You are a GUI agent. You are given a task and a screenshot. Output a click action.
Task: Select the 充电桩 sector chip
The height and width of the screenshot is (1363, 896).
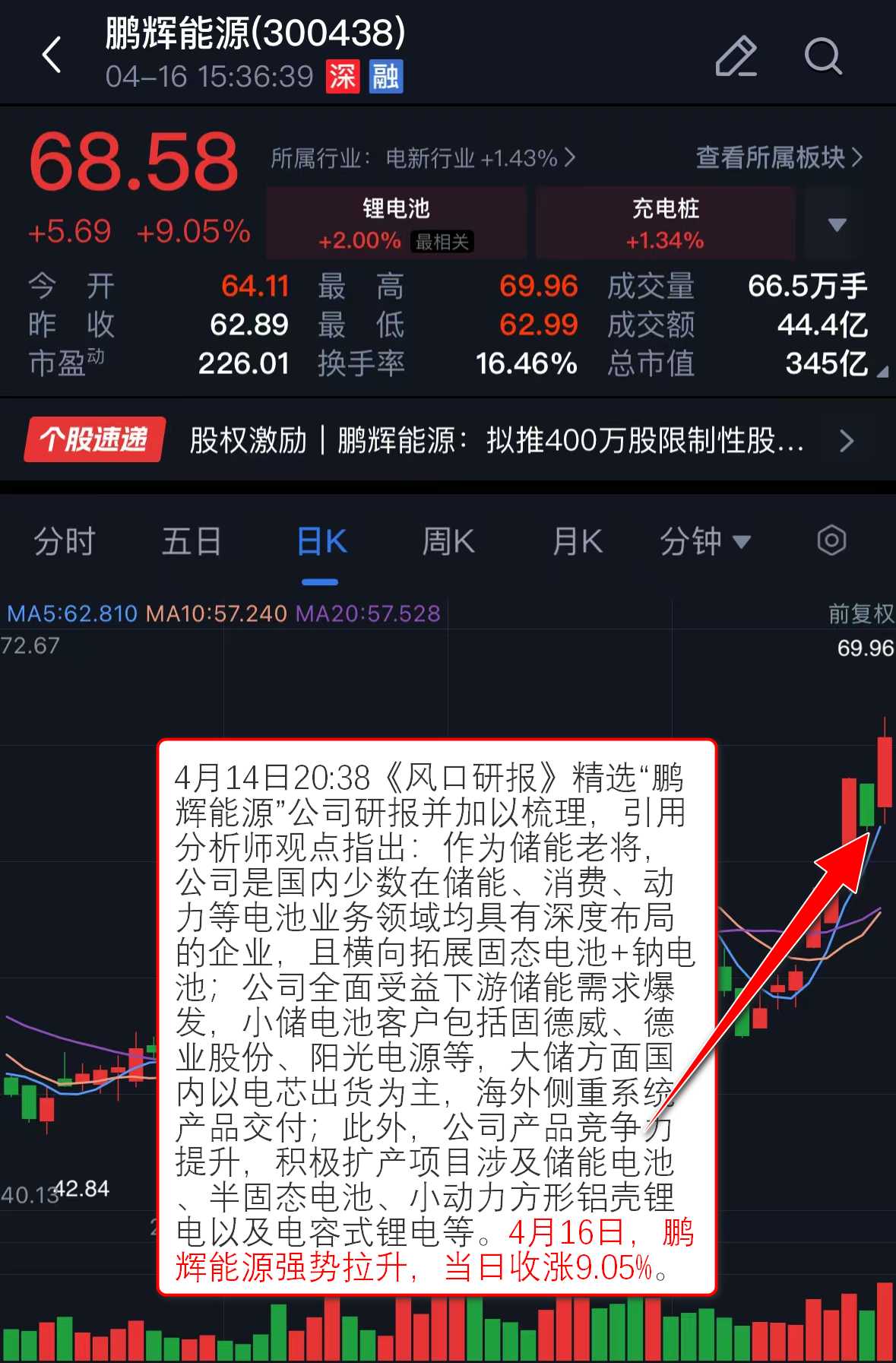tap(665, 223)
